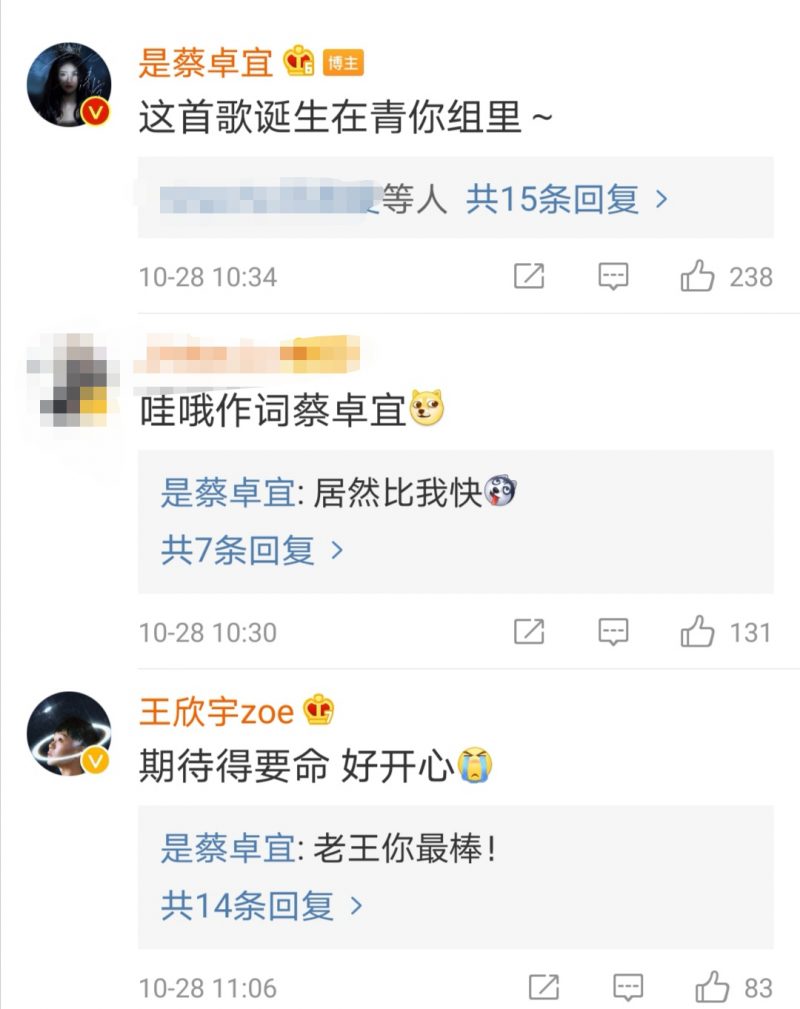Share the 10-28 10:30 comment
800x1009 pixels.
coord(528,632)
